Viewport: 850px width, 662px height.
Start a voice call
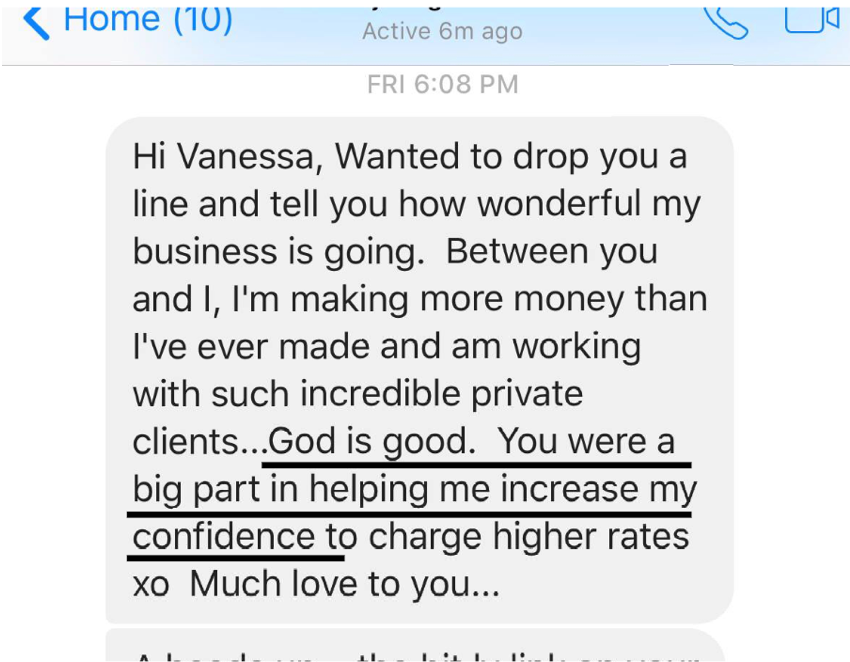point(725,20)
